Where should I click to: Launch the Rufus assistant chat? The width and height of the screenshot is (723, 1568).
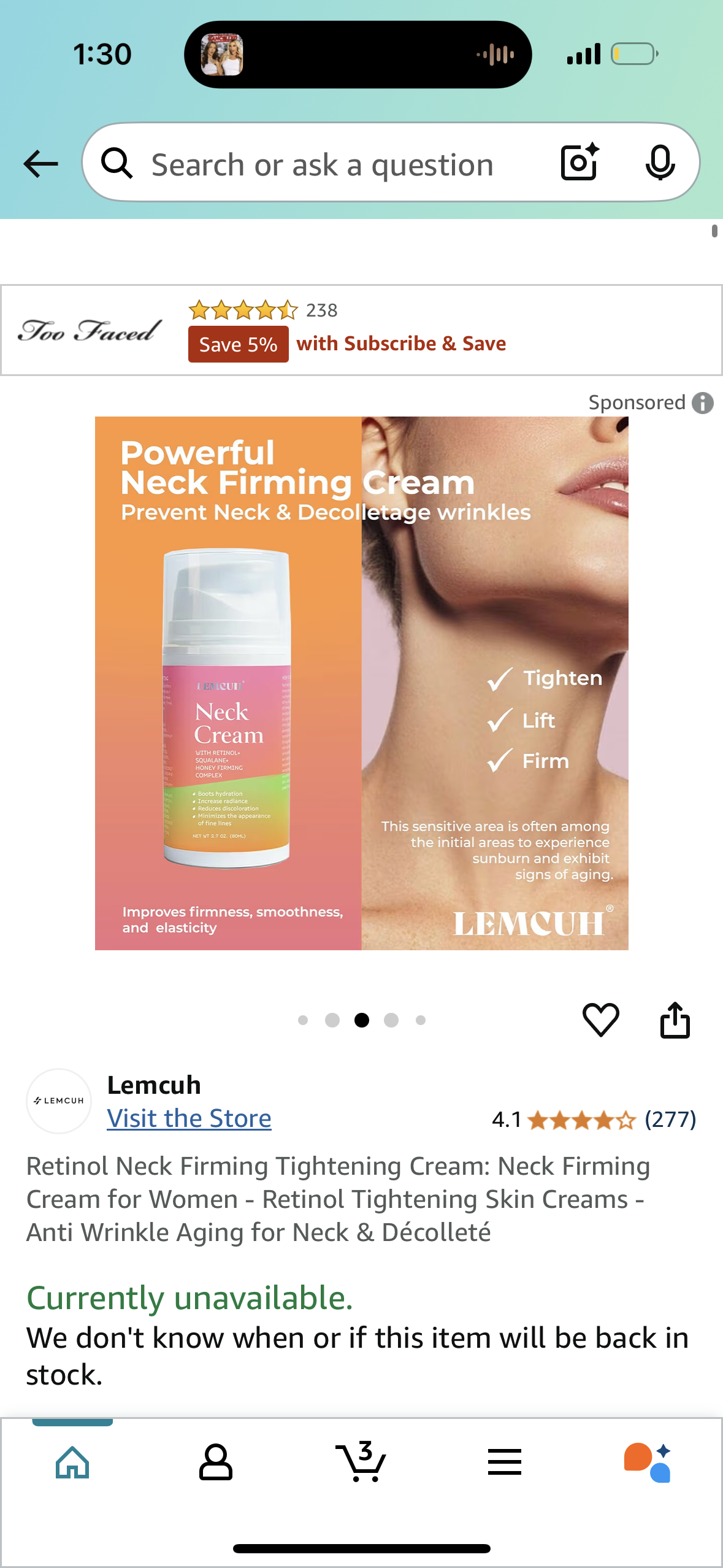(x=648, y=1462)
